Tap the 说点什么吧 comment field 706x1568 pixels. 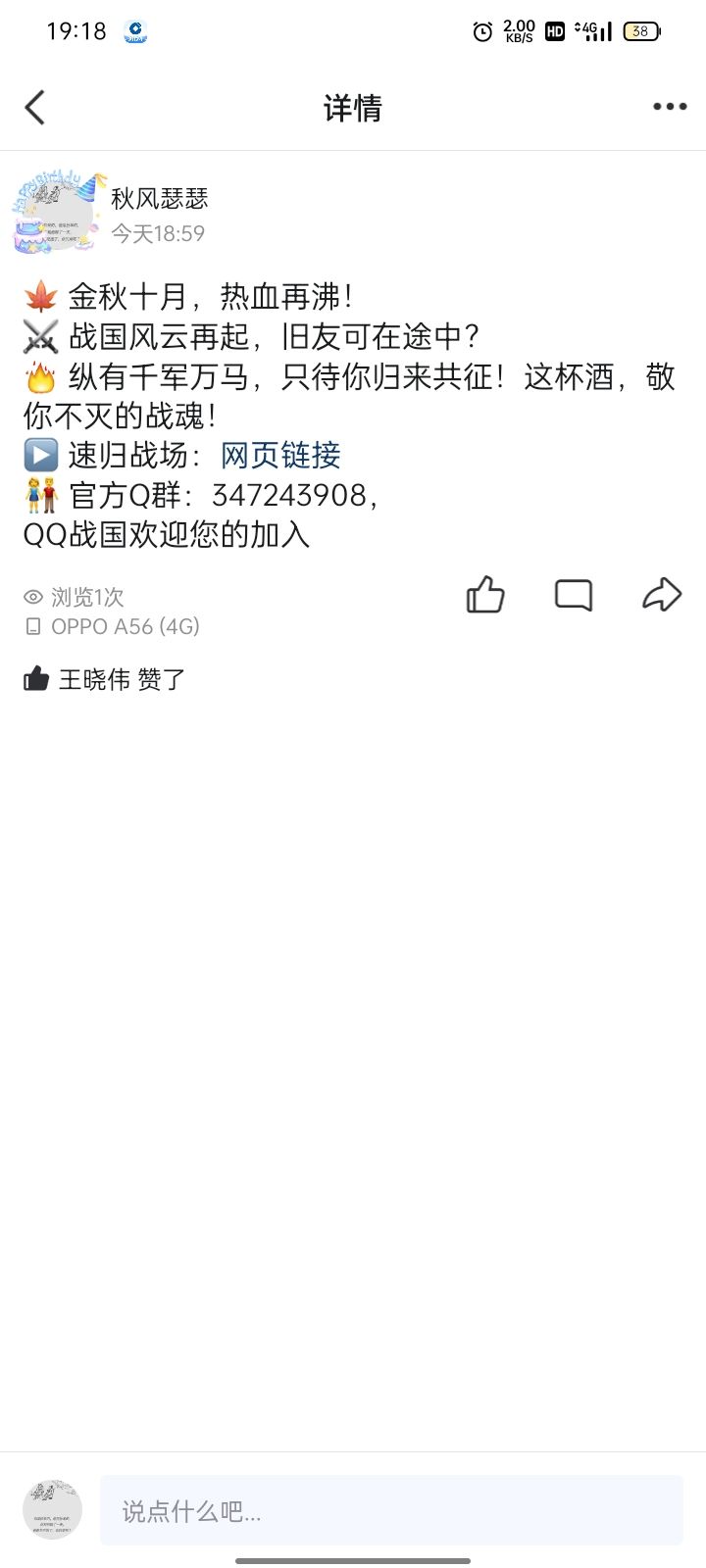pos(390,1510)
